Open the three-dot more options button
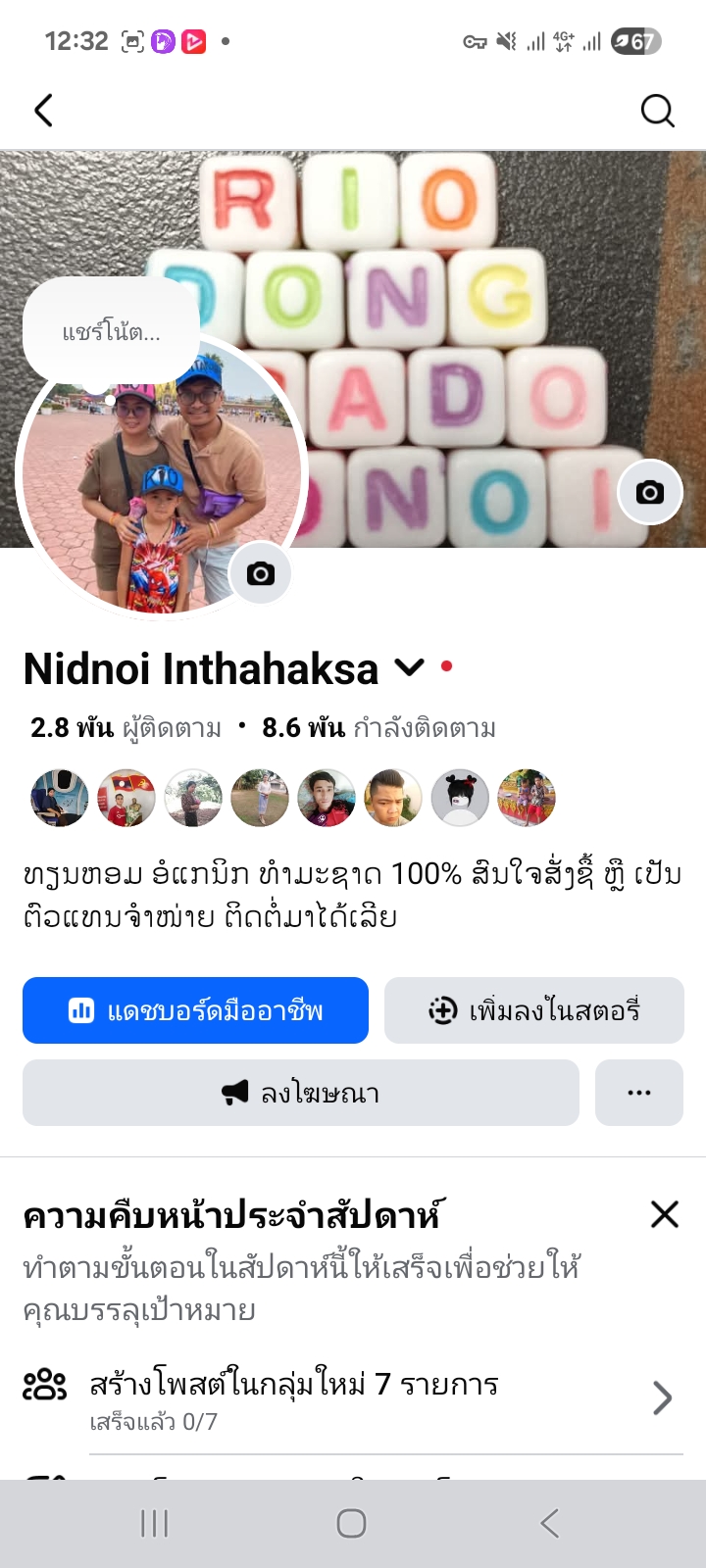 (x=638, y=1093)
